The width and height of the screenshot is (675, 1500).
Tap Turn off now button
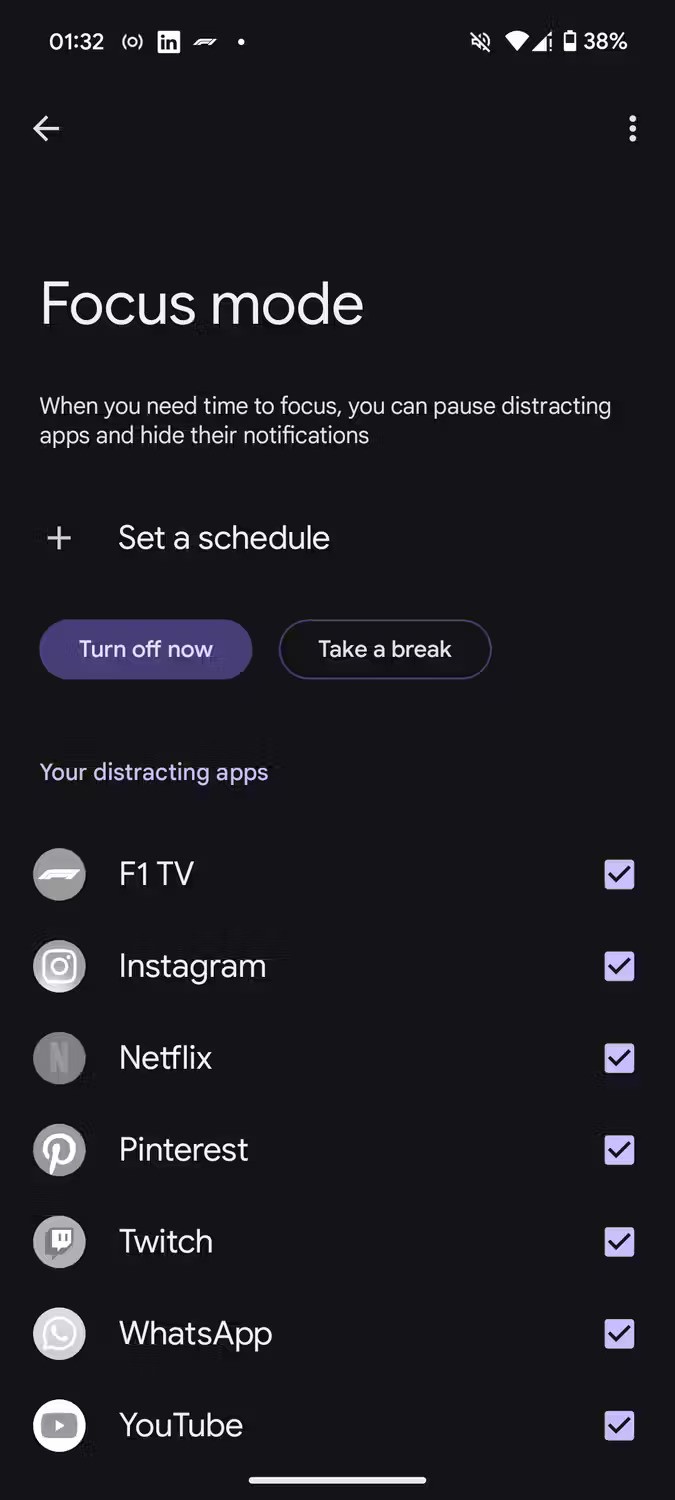click(x=146, y=649)
